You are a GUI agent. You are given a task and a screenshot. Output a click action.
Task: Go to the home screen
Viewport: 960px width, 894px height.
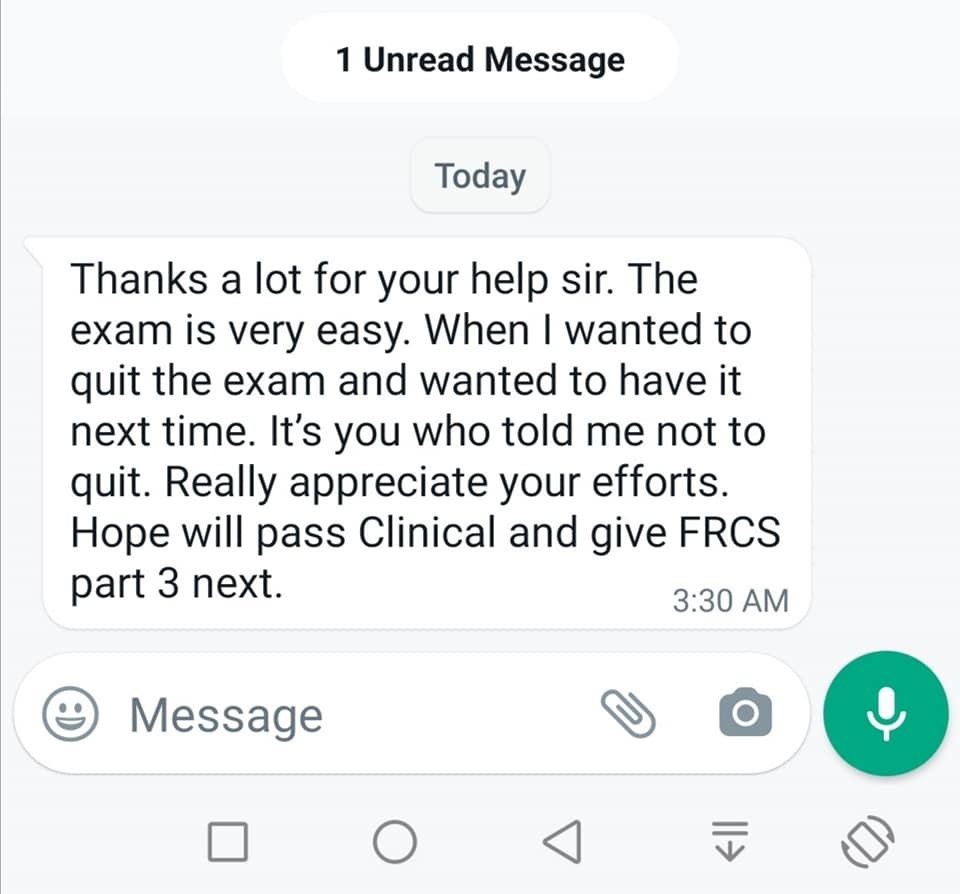tap(395, 841)
